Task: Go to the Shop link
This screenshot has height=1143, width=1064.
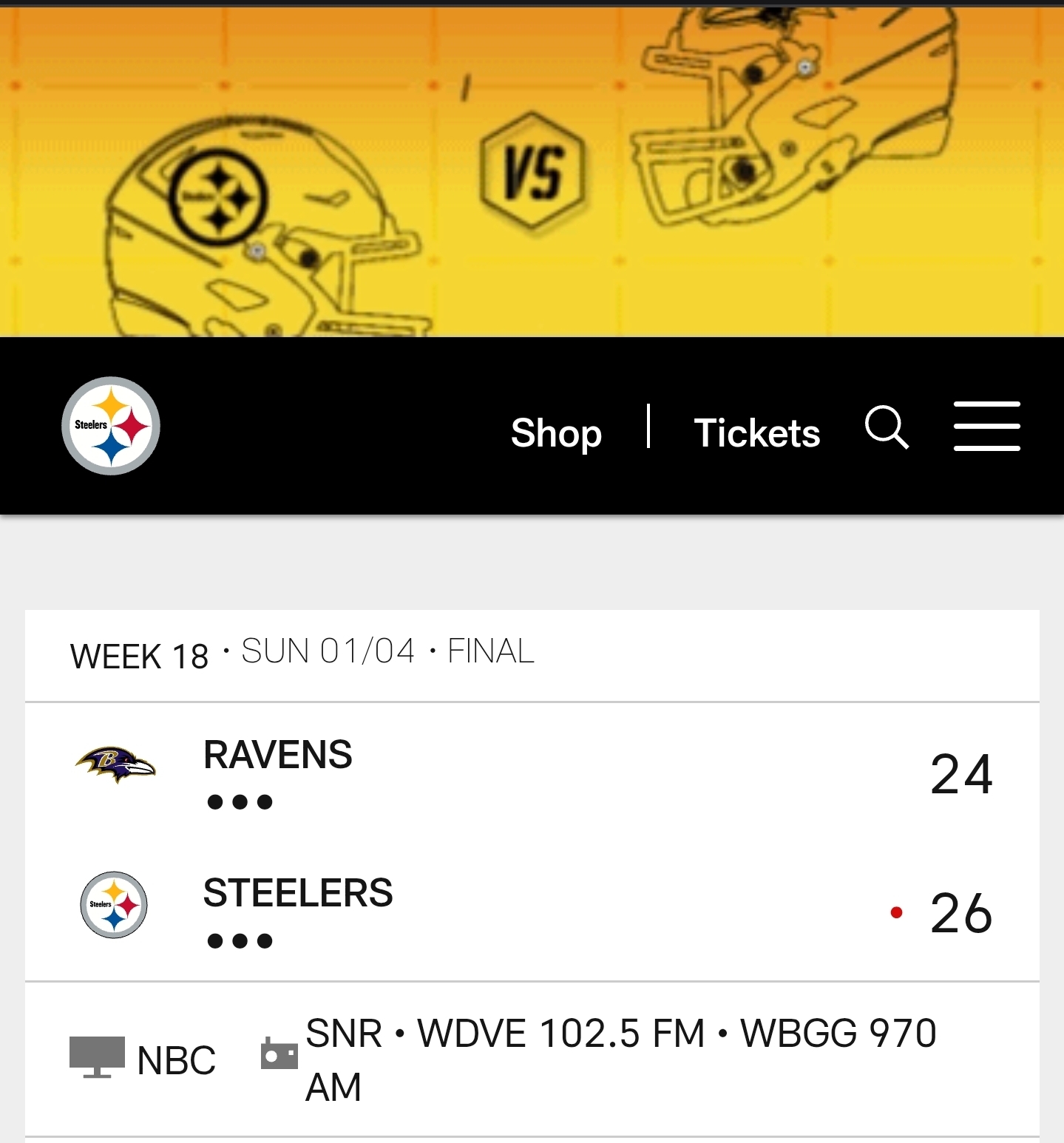Action: click(556, 433)
